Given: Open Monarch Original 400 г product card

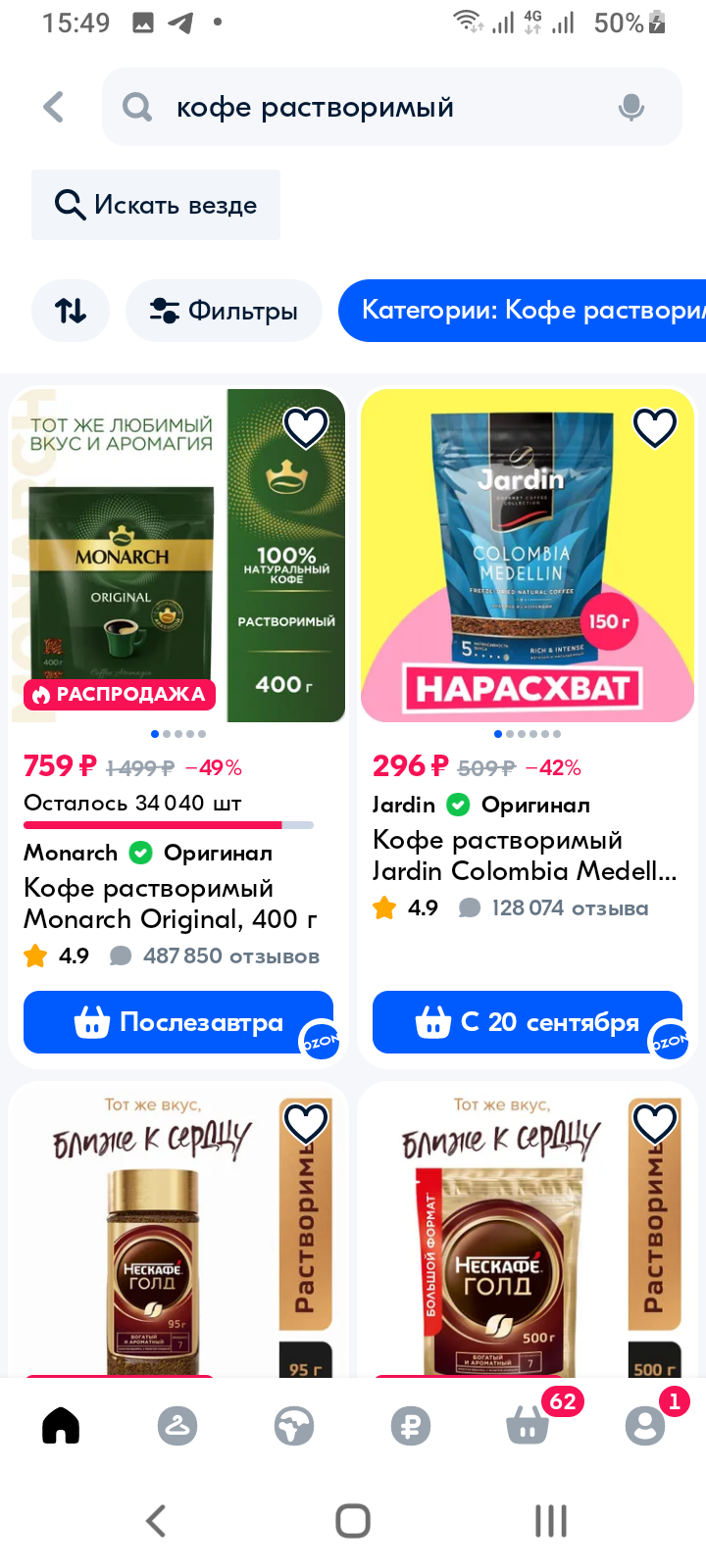Looking at the screenshot, I should click(171, 904).
